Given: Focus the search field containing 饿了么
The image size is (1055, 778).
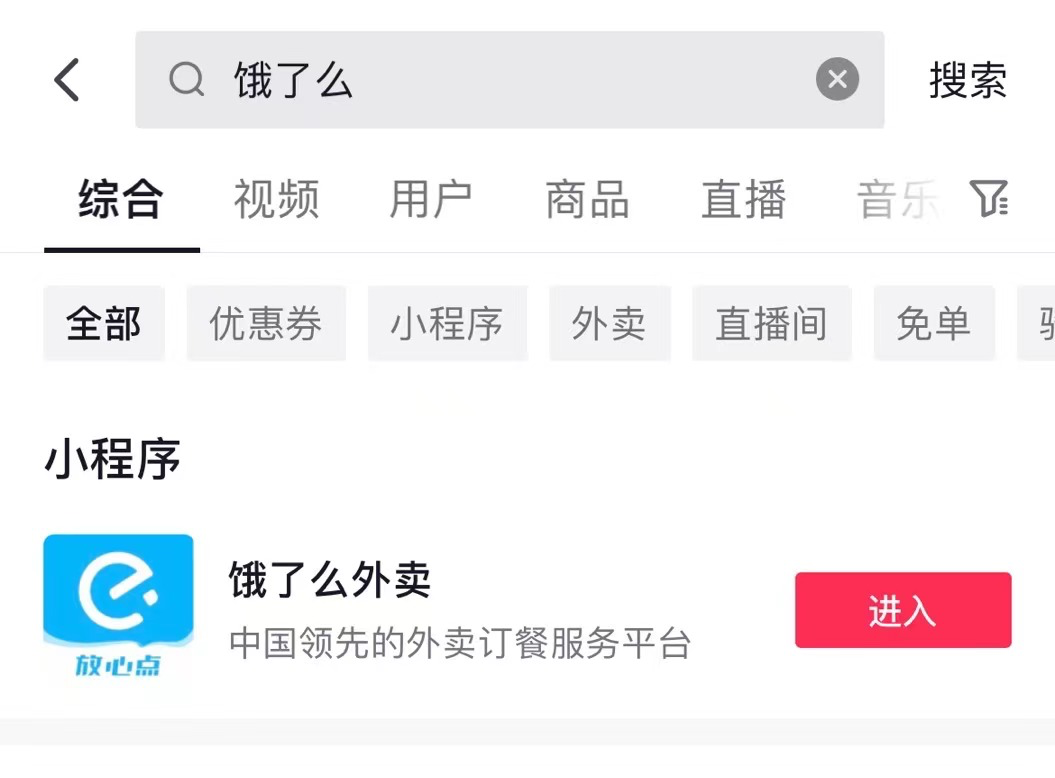Looking at the screenshot, I should pos(509,79).
